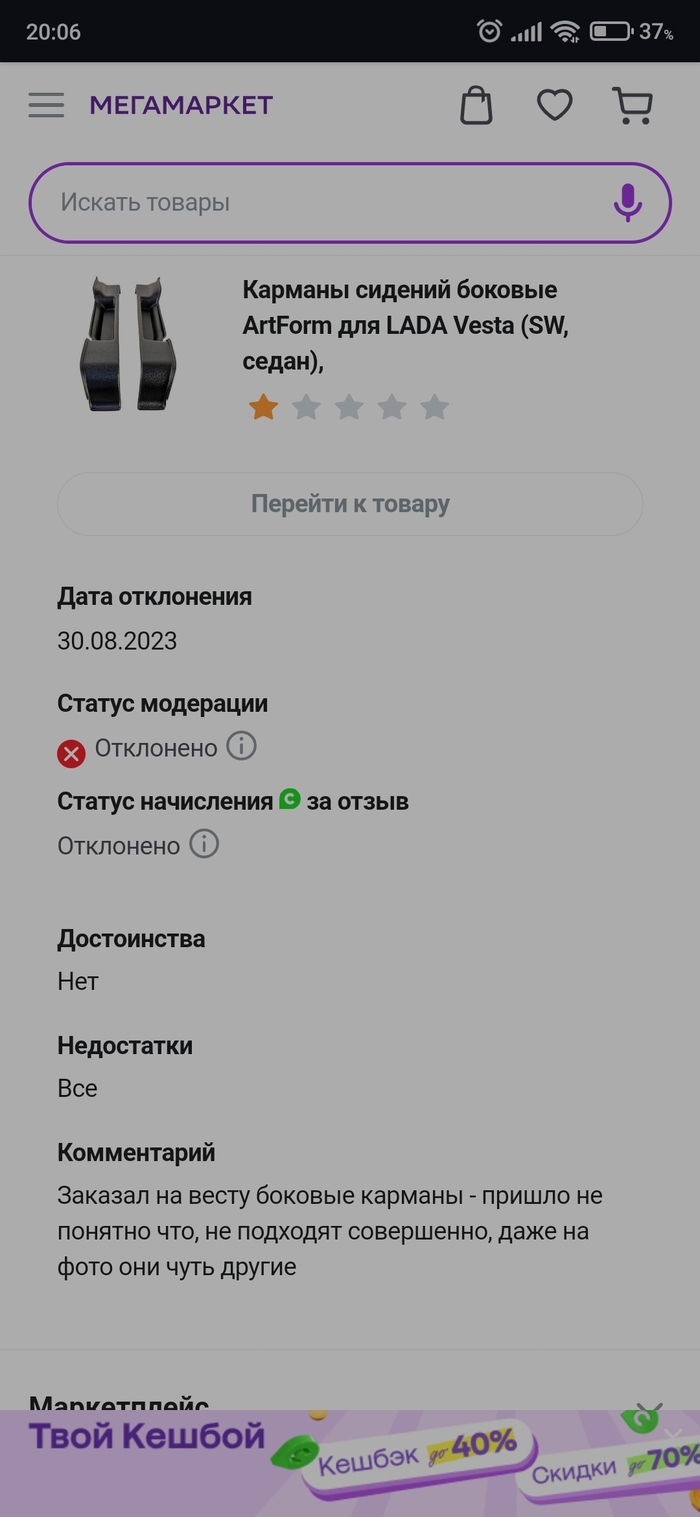Viewport: 700px width, 1517px height.
Task: Open the Твой Кешбой promo banner
Action: click(x=300, y=1463)
